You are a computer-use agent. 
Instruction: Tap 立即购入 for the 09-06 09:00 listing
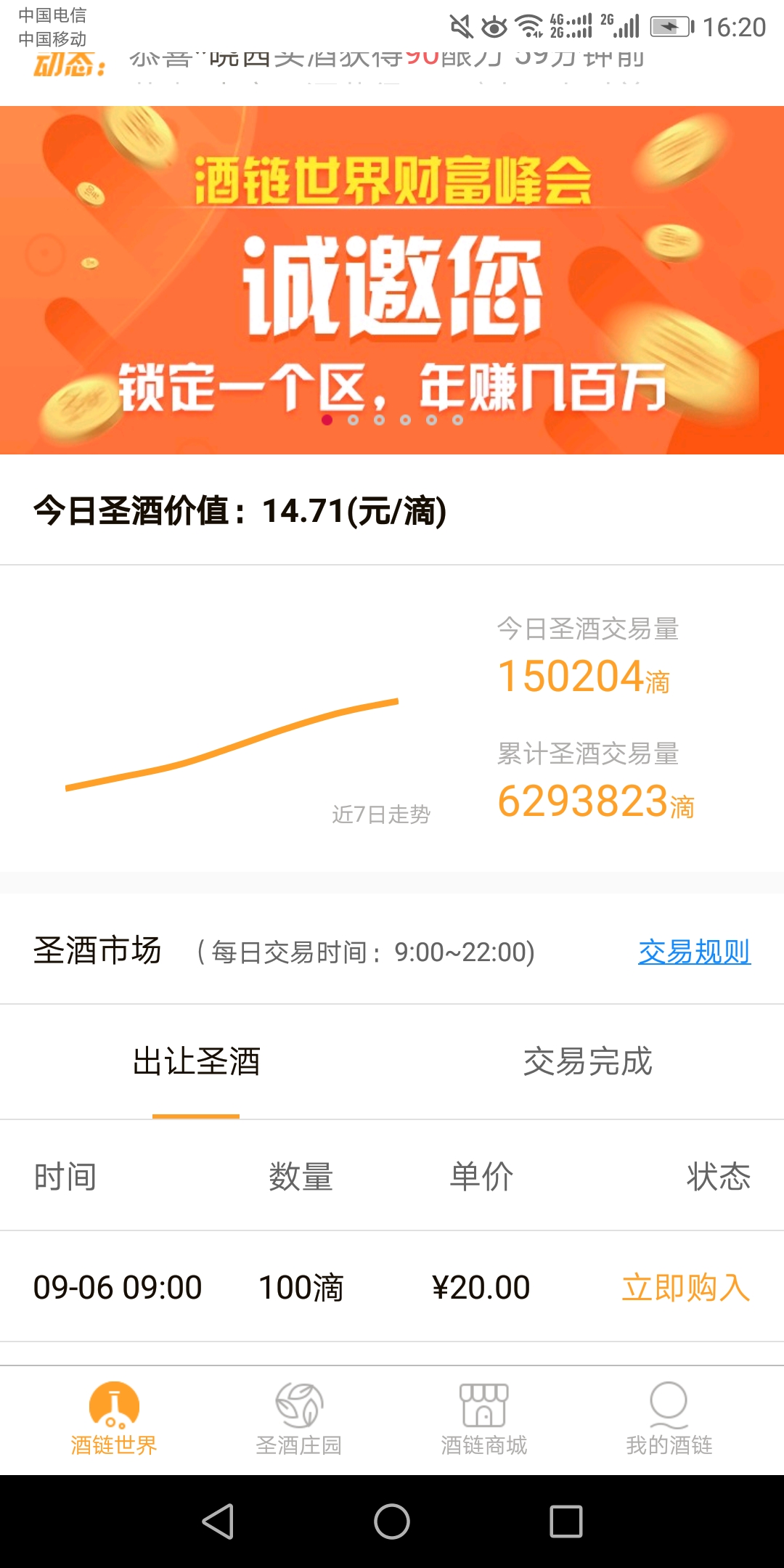685,1287
